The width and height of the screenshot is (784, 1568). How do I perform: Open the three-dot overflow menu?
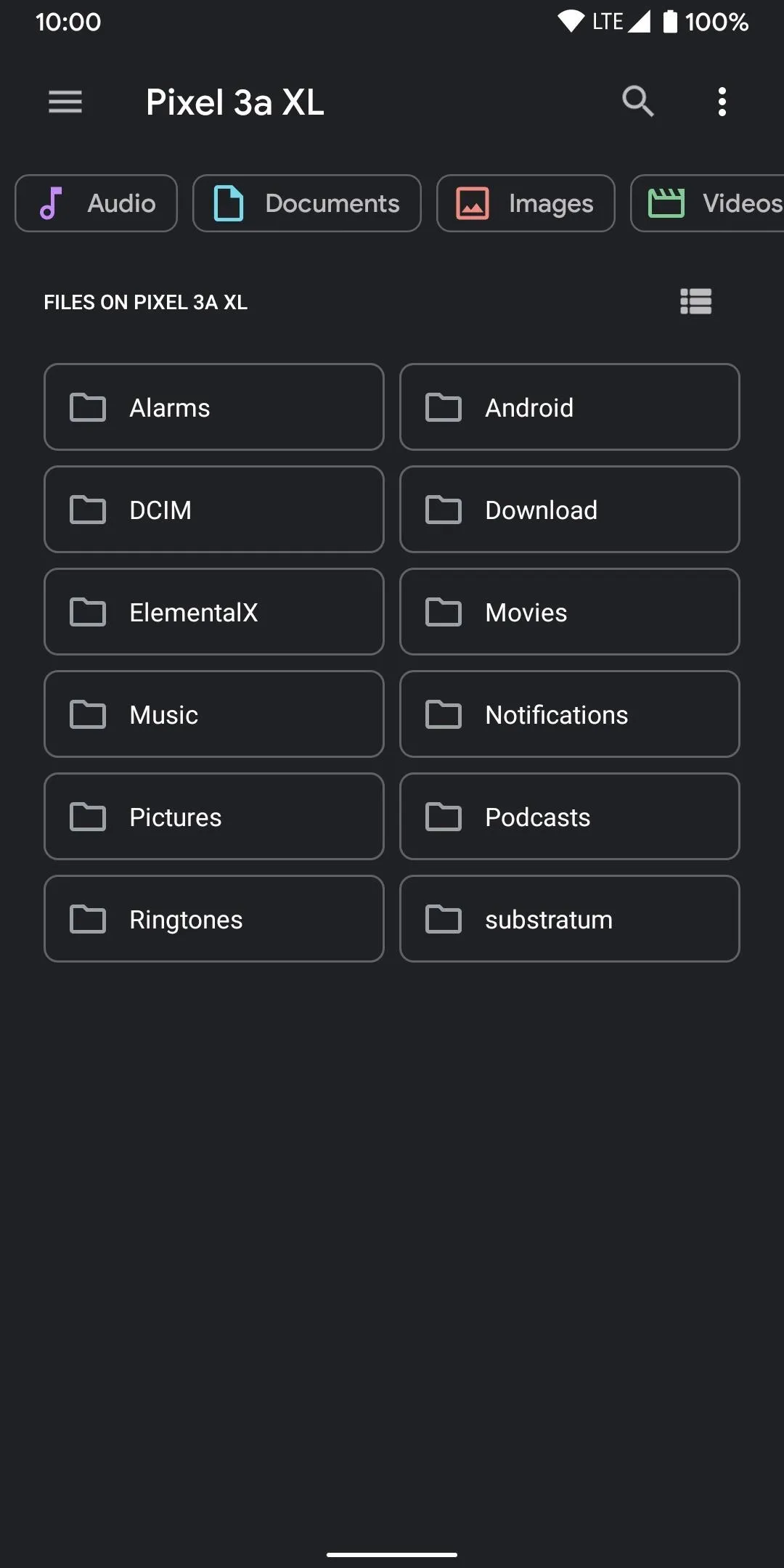[722, 102]
